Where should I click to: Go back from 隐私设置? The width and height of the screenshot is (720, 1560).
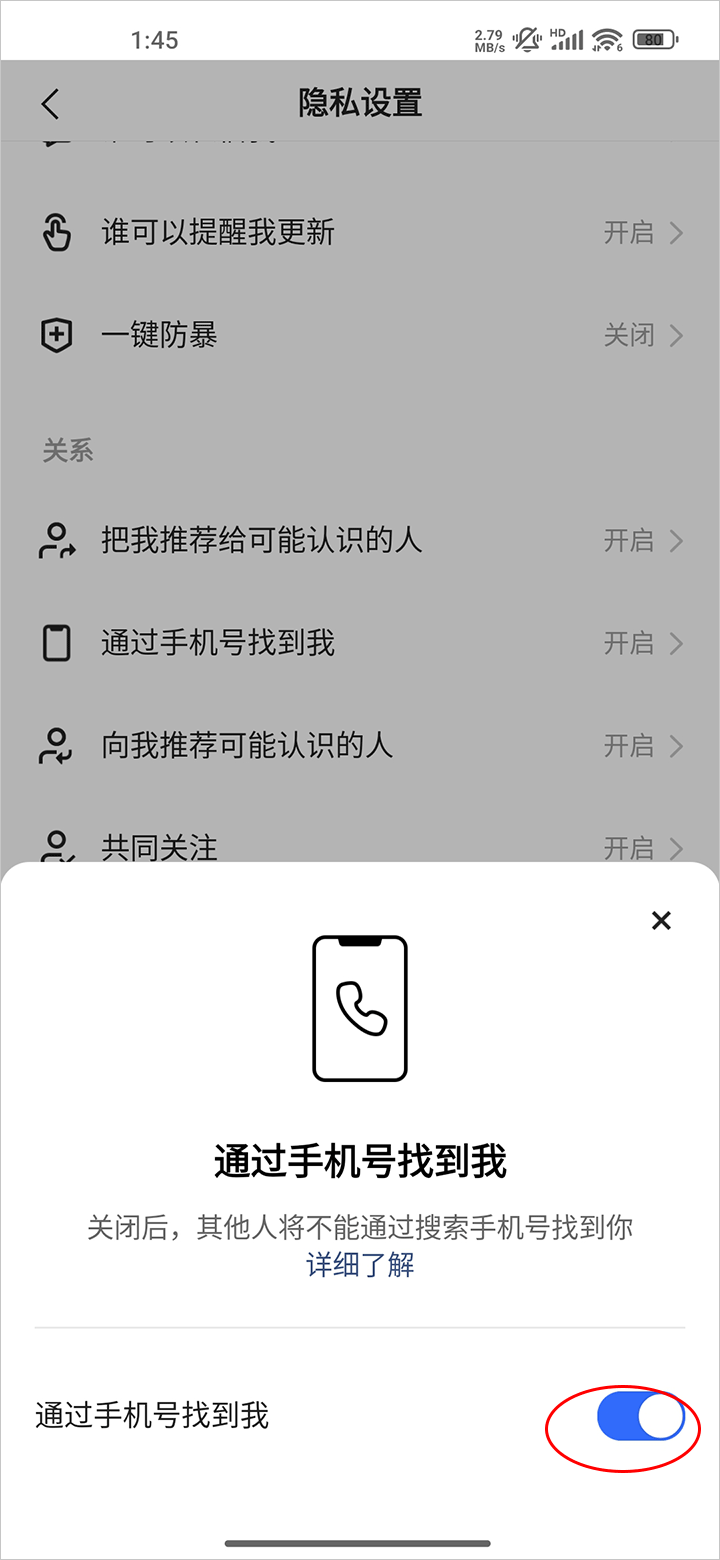pyautogui.click(x=51, y=103)
